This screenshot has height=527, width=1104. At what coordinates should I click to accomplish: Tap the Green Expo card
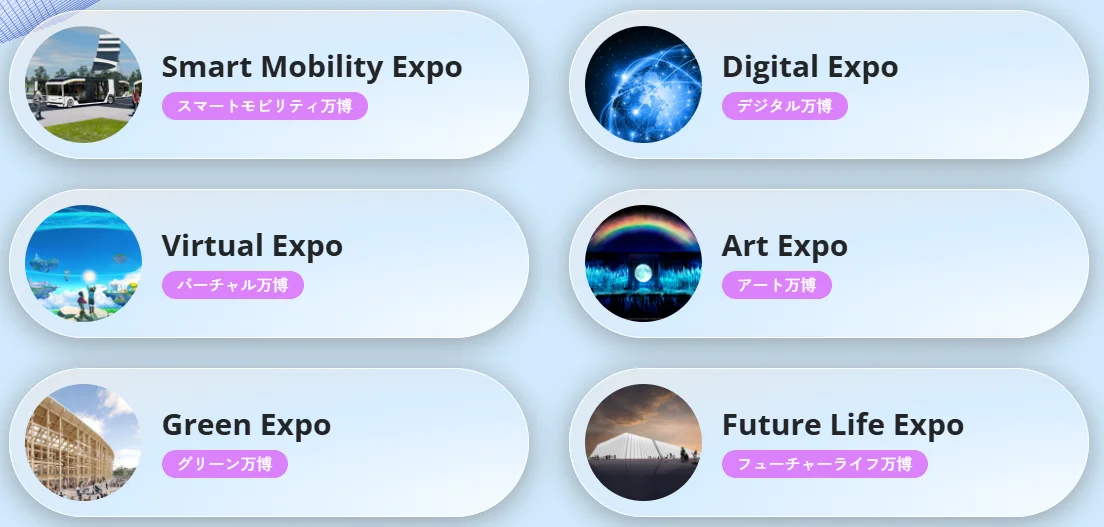click(268, 442)
